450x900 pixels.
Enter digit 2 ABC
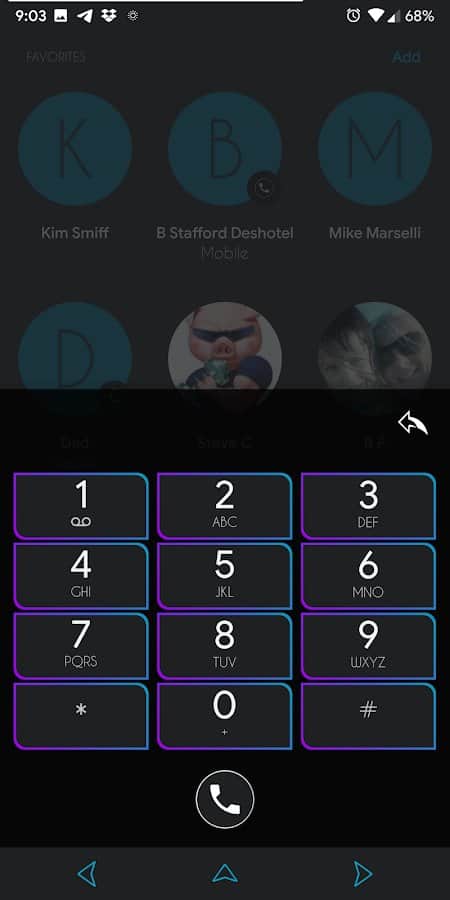tap(224, 506)
